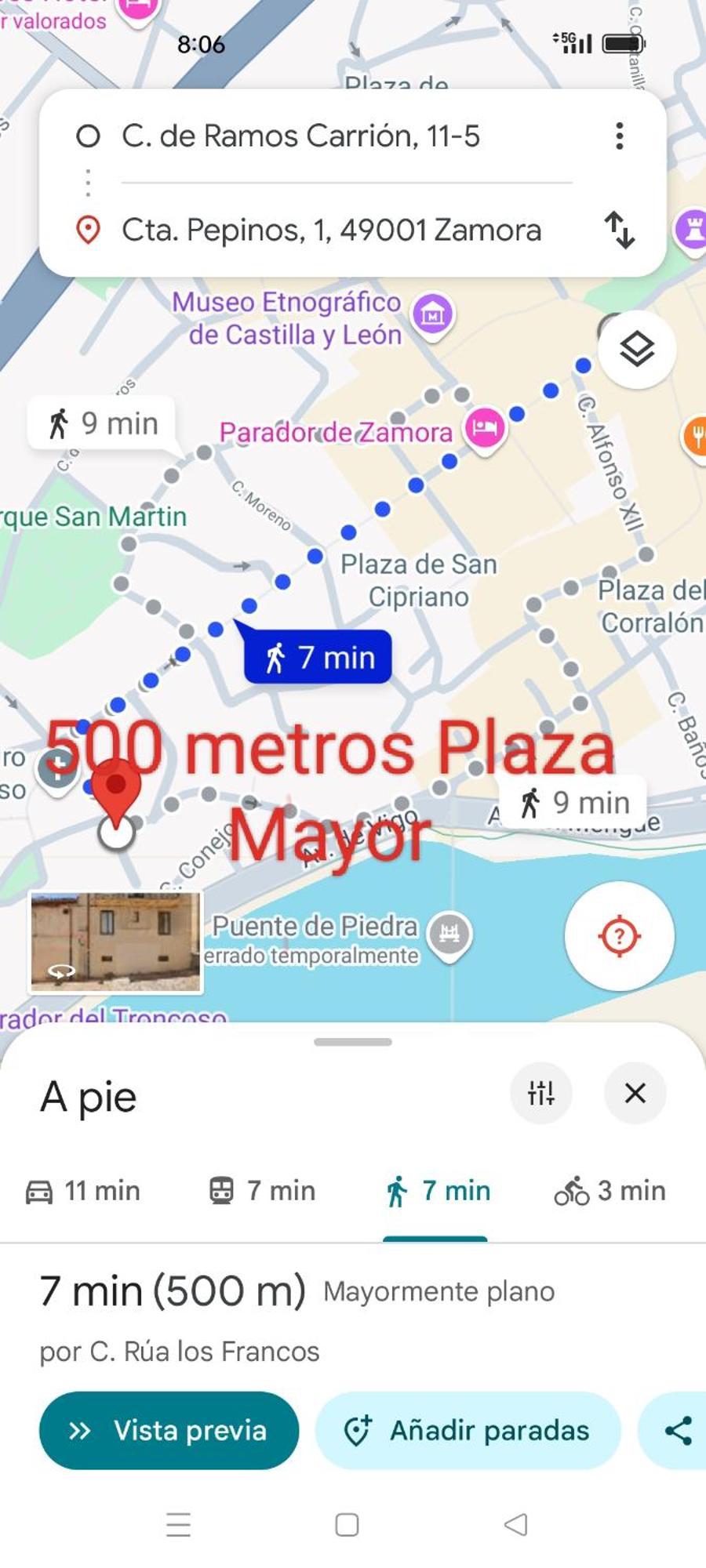
Task: Edit destination Cta. Pepinos, 1
Action: 331,230
